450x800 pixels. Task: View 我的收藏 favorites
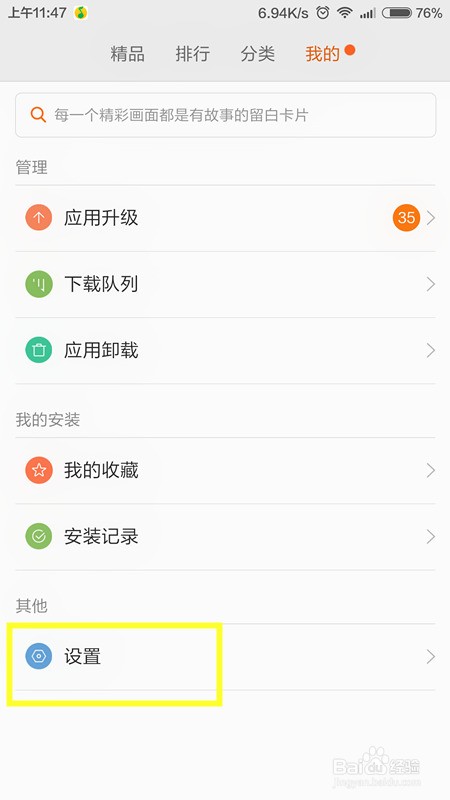[x=225, y=470]
